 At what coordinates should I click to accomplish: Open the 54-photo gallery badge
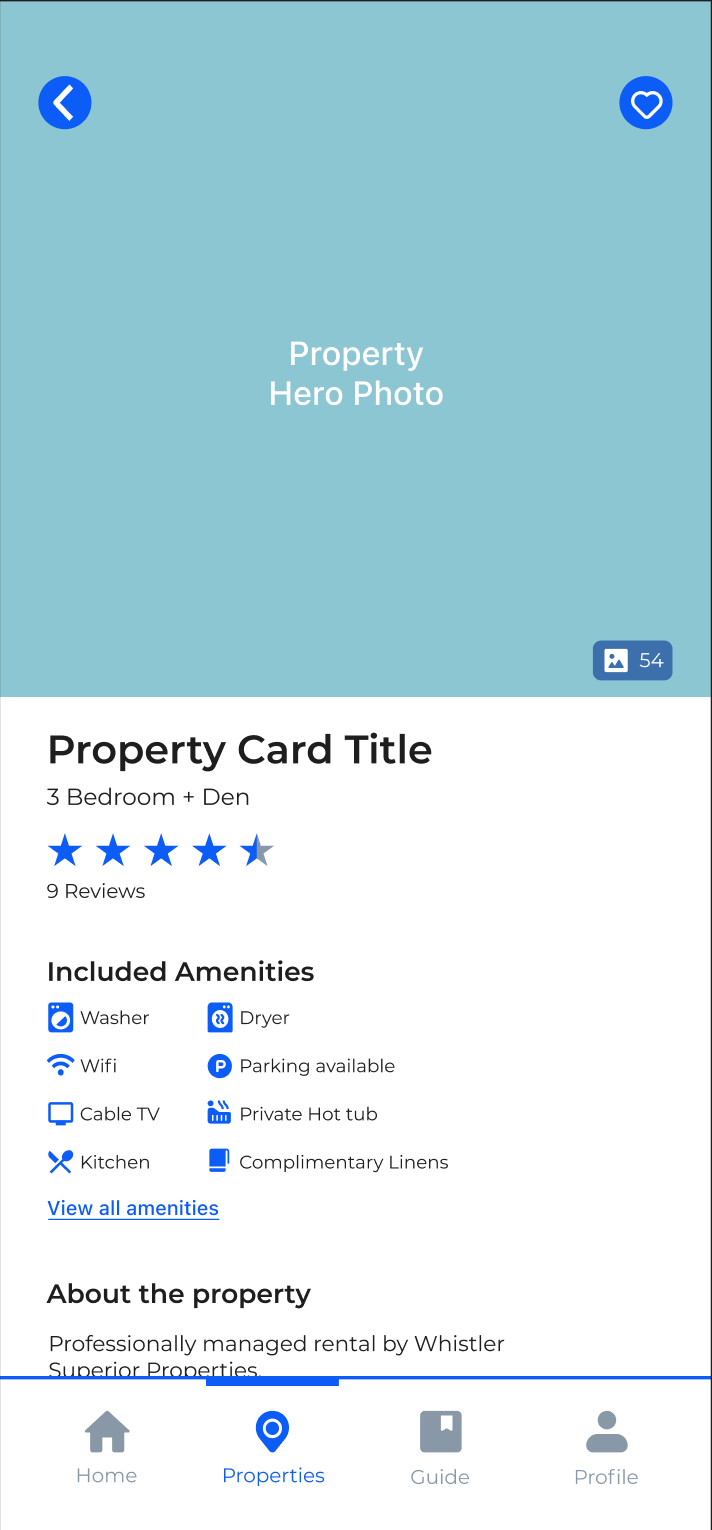(x=633, y=660)
